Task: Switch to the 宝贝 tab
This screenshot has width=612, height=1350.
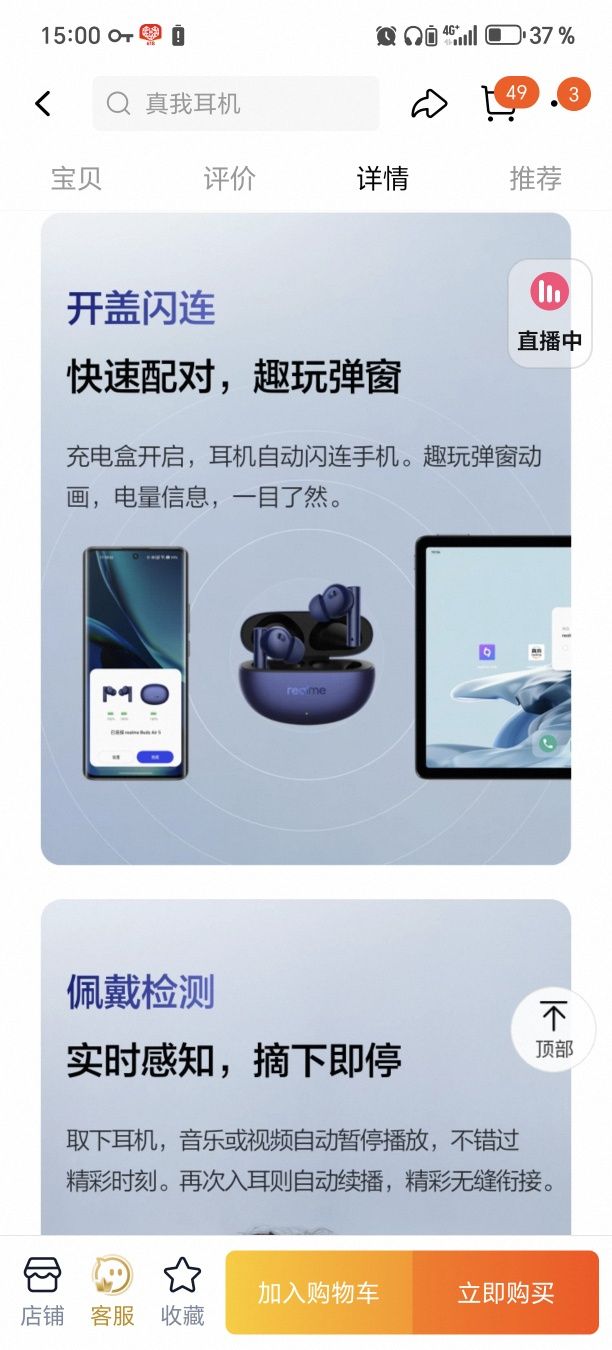Action: (x=77, y=179)
